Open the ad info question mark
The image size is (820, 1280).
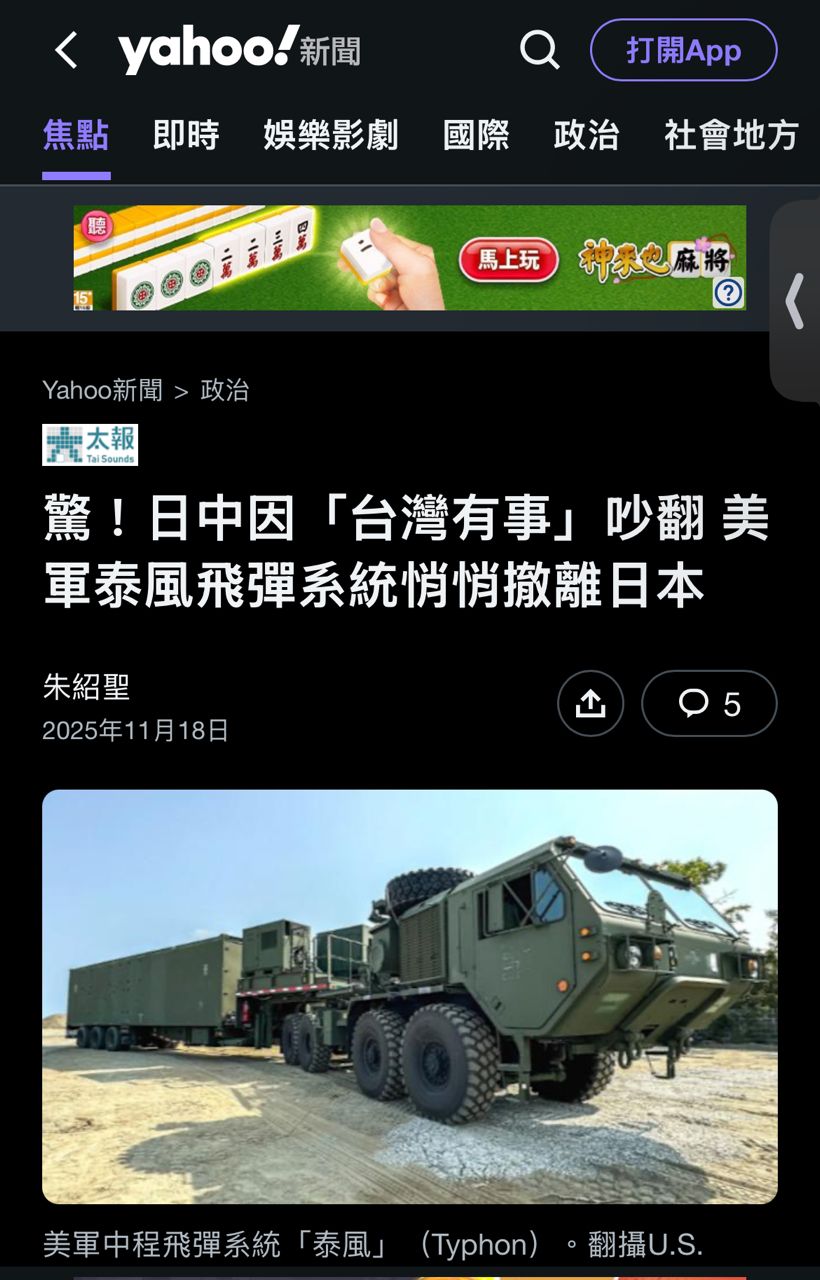click(728, 292)
